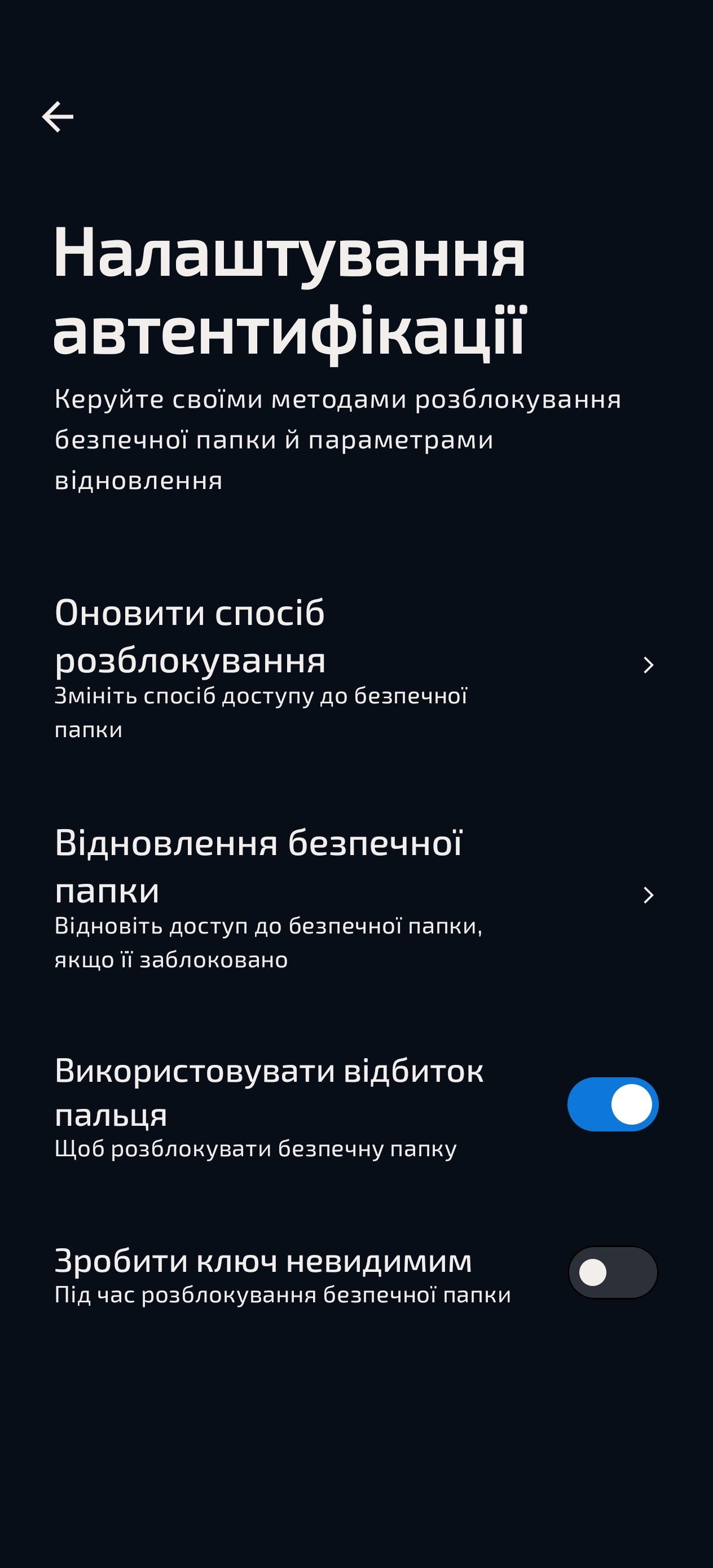Enable Зробити ключ невидимим switch
The image size is (713, 1568).
pyautogui.click(x=612, y=1272)
